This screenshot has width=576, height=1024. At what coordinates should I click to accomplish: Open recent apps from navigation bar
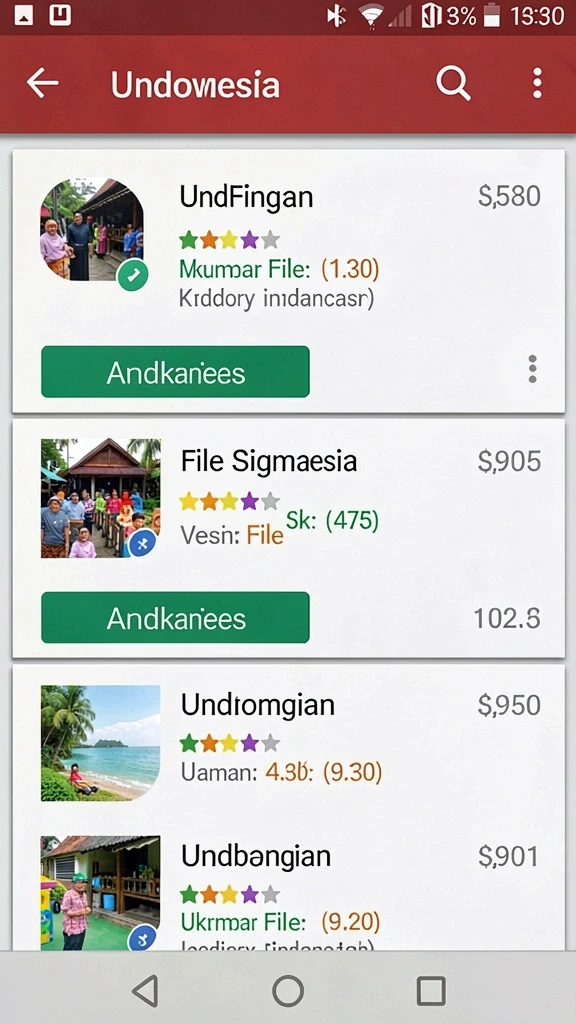point(431,991)
